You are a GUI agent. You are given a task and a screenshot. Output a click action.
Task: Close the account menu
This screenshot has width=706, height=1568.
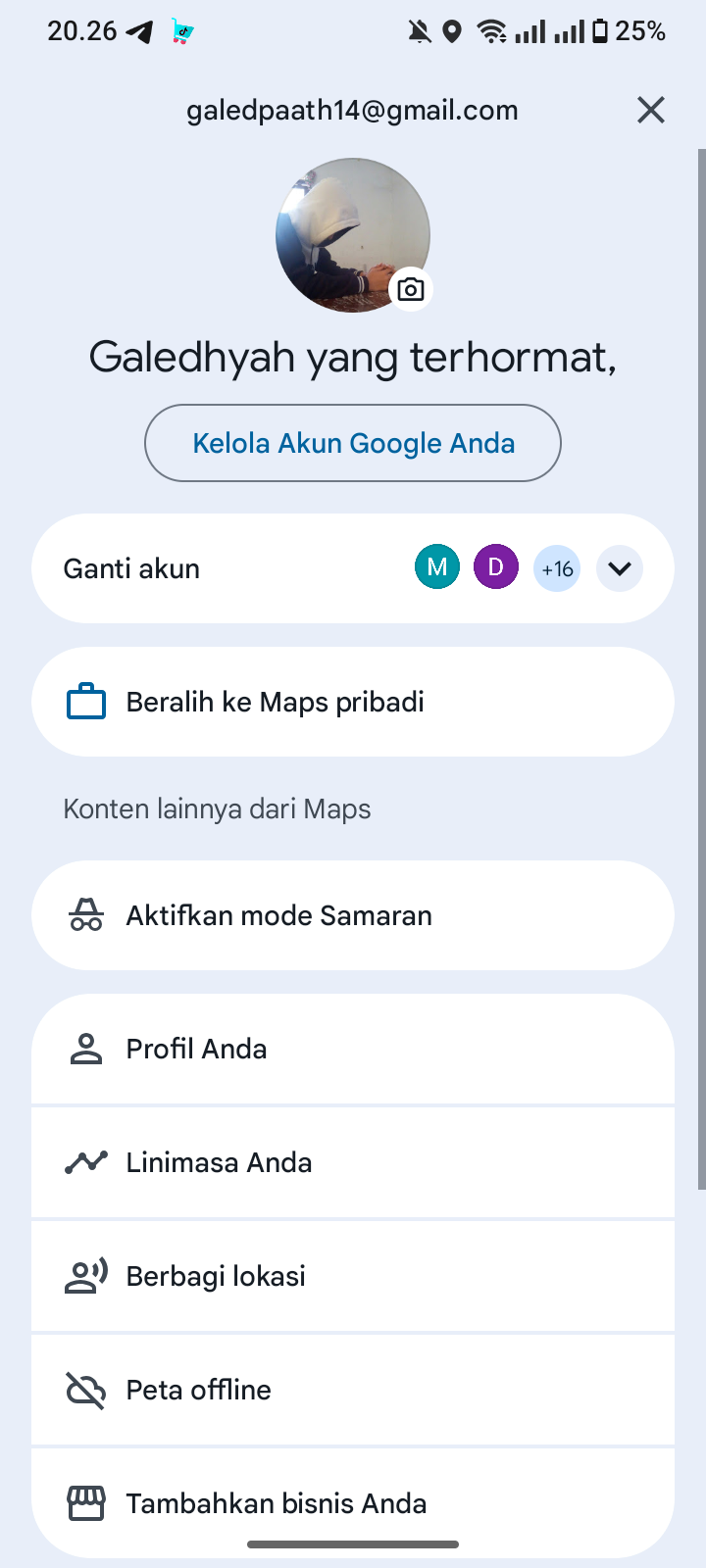point(651,110)
